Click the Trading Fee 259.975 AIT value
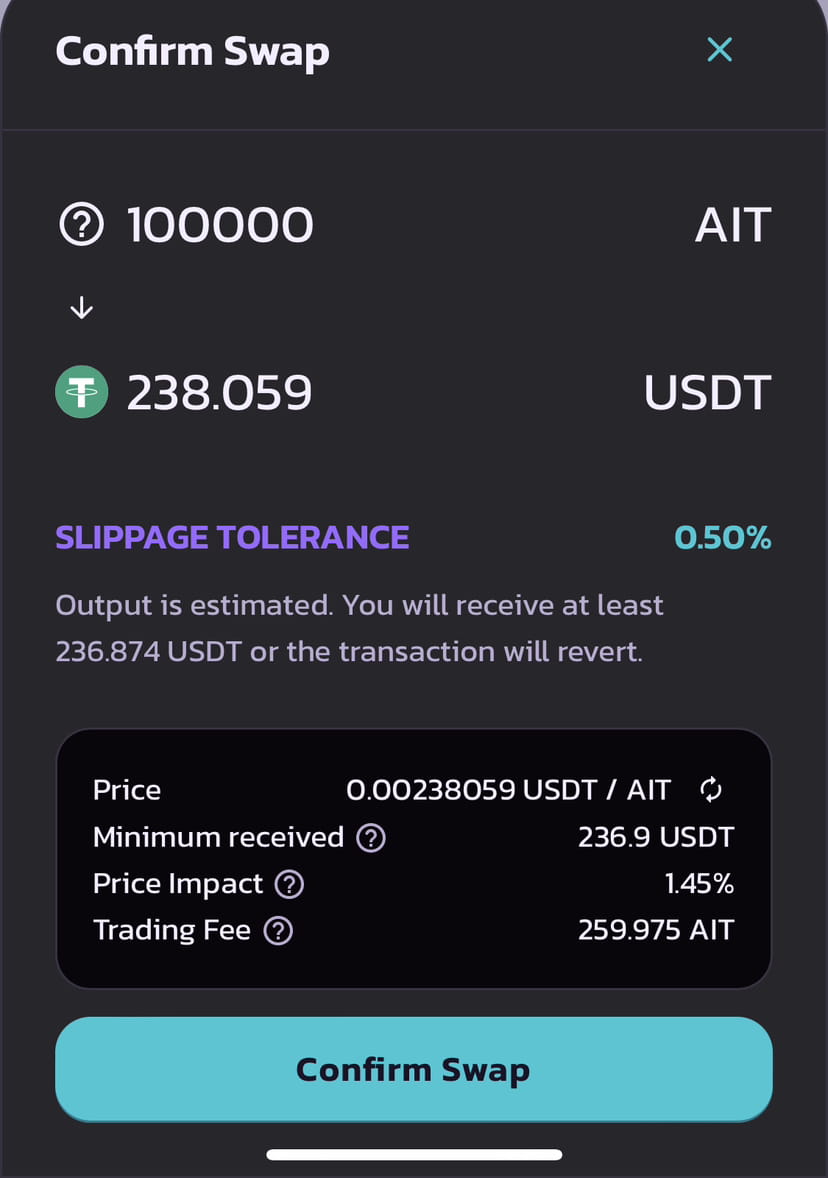Viewport: 828px width, 1178px height. click(x=656, y=930)
